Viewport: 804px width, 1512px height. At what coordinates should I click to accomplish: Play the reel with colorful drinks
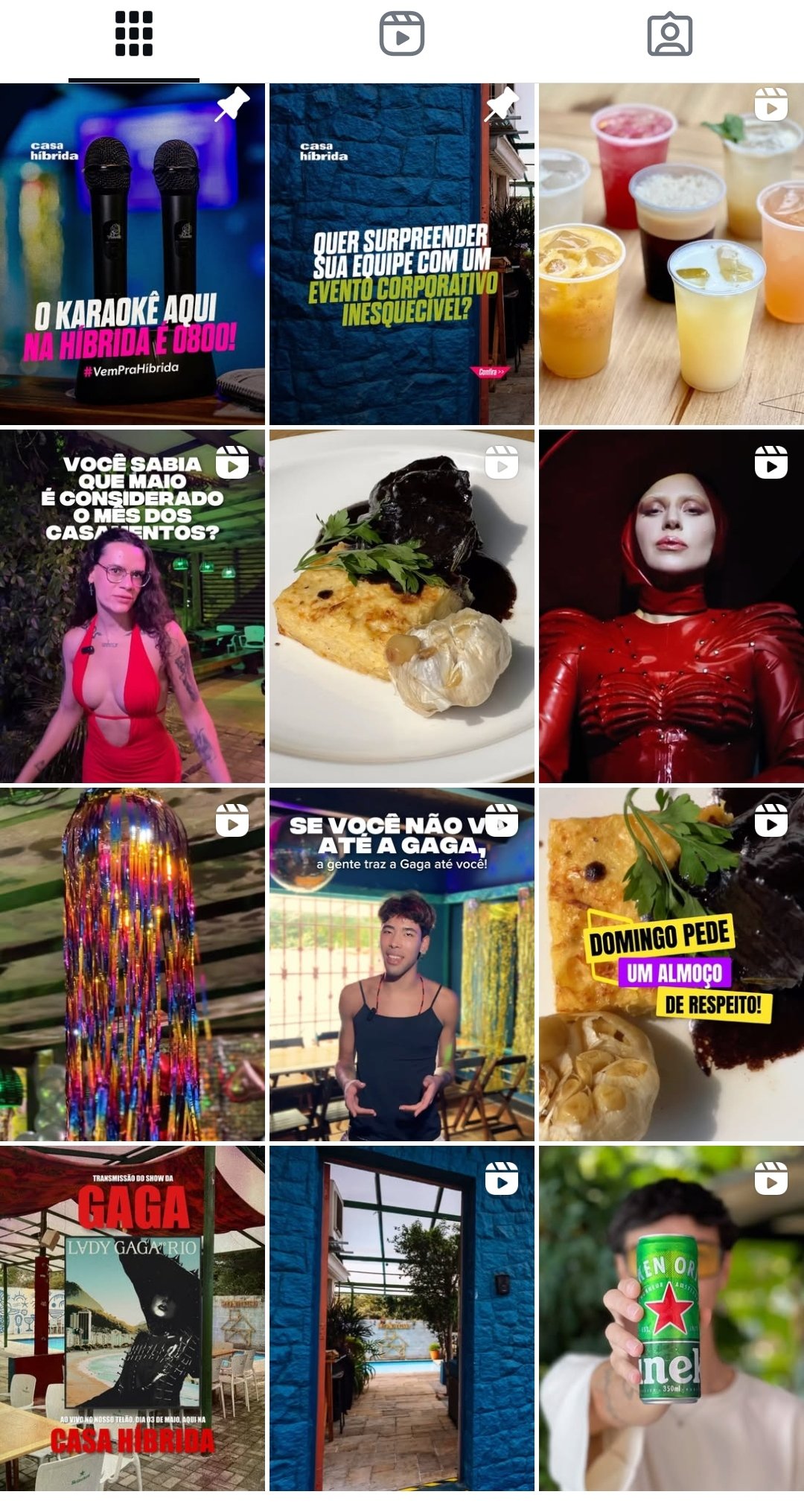[x=671, y=254]
